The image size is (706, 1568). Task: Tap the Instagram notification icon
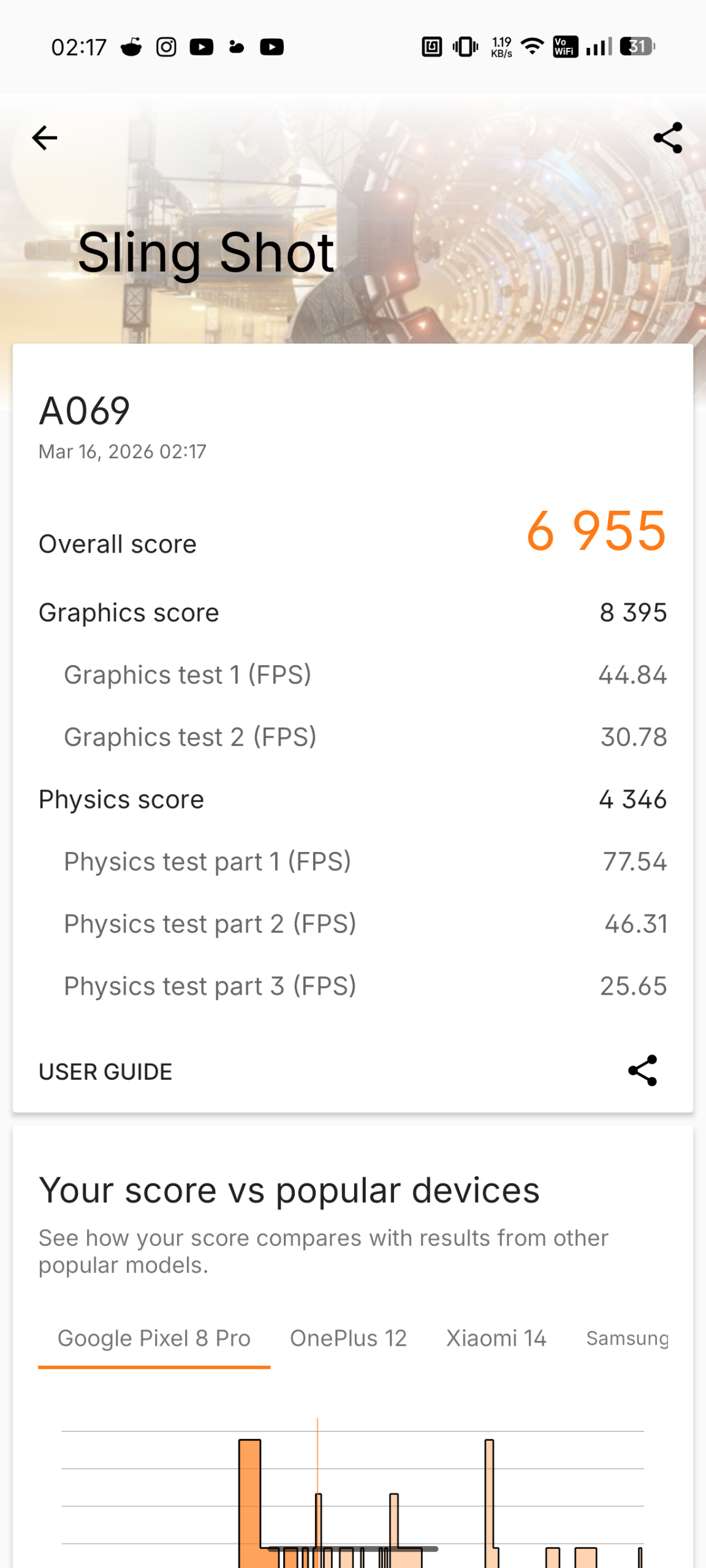click(165, 47)
